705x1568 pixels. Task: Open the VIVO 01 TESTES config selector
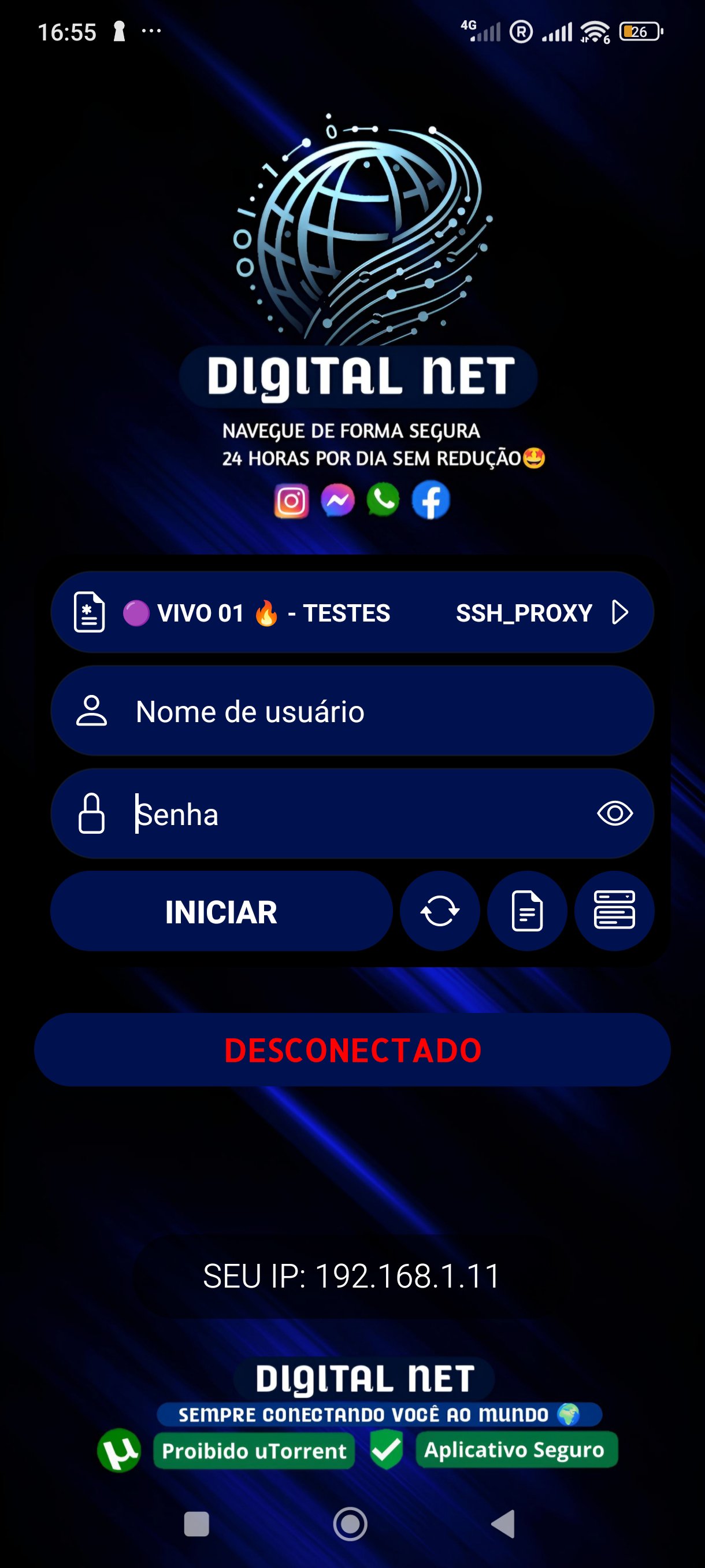click(x=274, y=612)
